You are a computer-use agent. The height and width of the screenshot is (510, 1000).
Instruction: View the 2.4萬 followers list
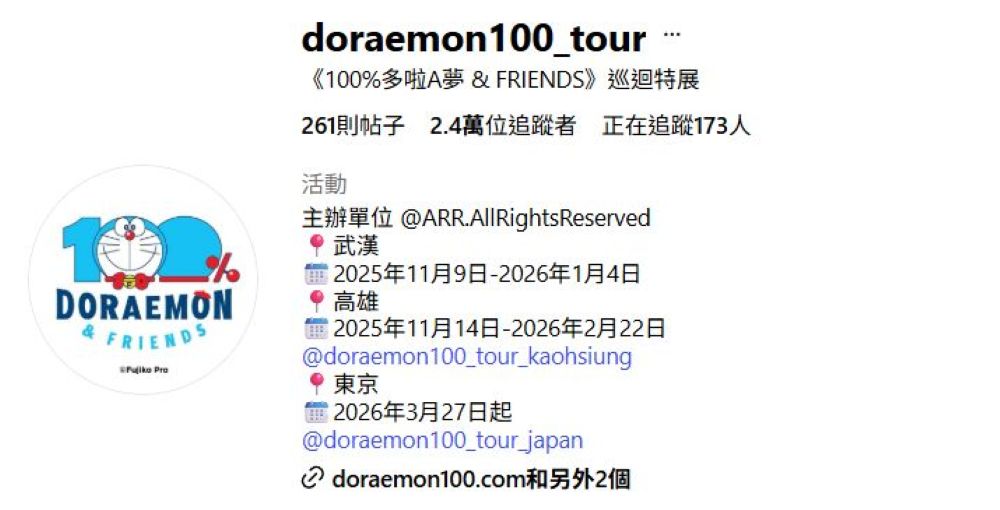tap(502, 126)
